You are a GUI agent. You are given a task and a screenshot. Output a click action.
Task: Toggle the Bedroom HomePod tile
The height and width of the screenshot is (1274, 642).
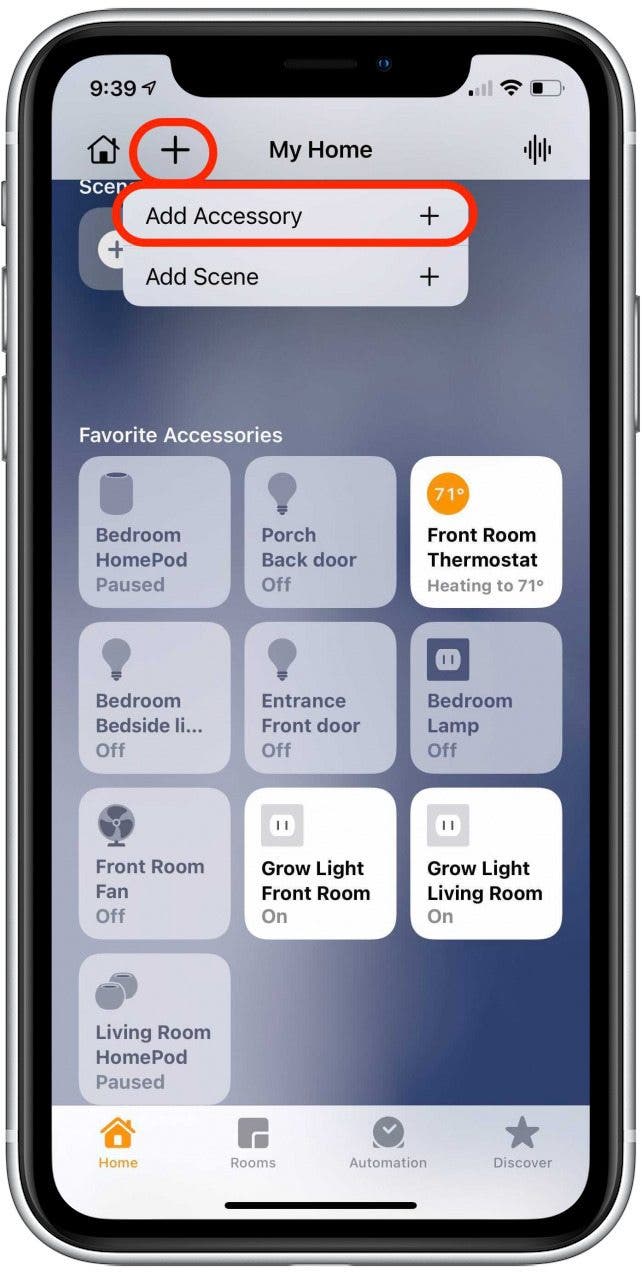pyautogui.click(x=154, y=532)
